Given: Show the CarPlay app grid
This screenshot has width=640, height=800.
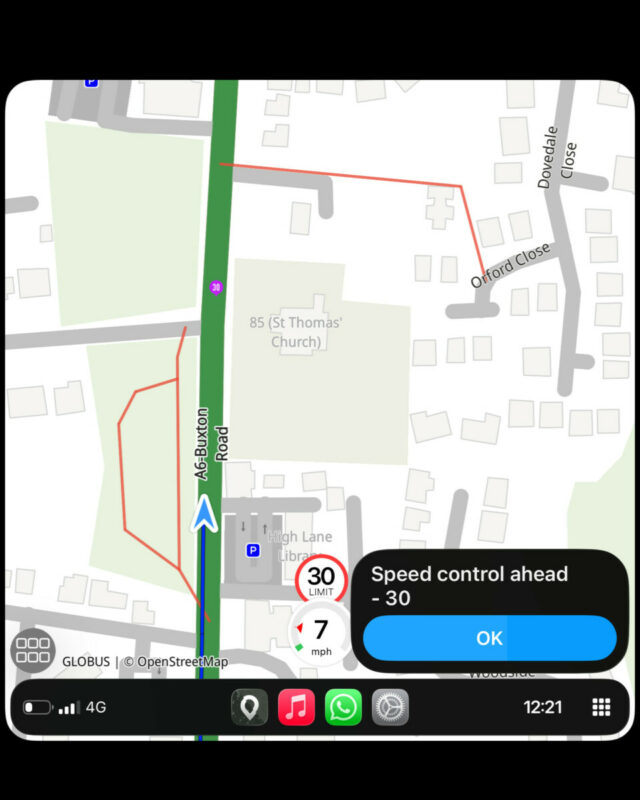Looking at the screenshot, I should pos(601,708).
